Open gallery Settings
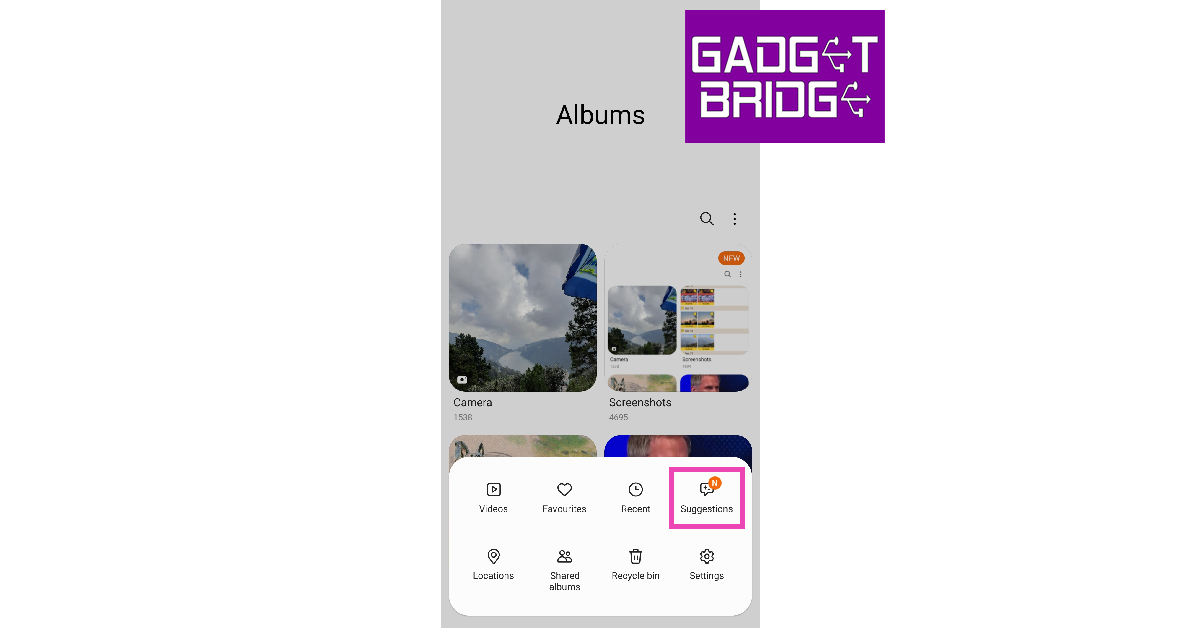This screenshot has height=628, width=1200. 706,564
